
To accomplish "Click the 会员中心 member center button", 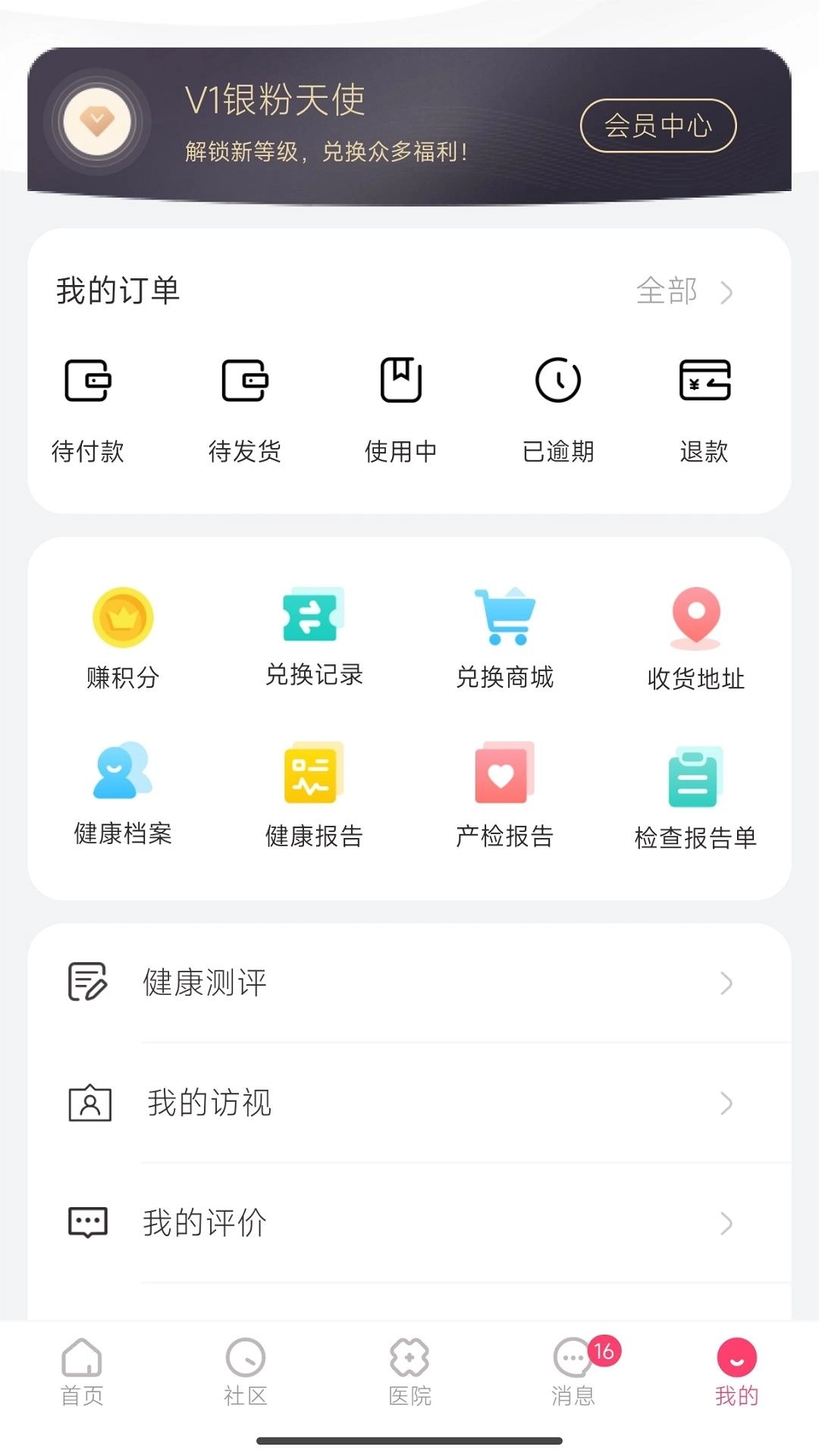I will pyautogui.click(x=657, y=125).
